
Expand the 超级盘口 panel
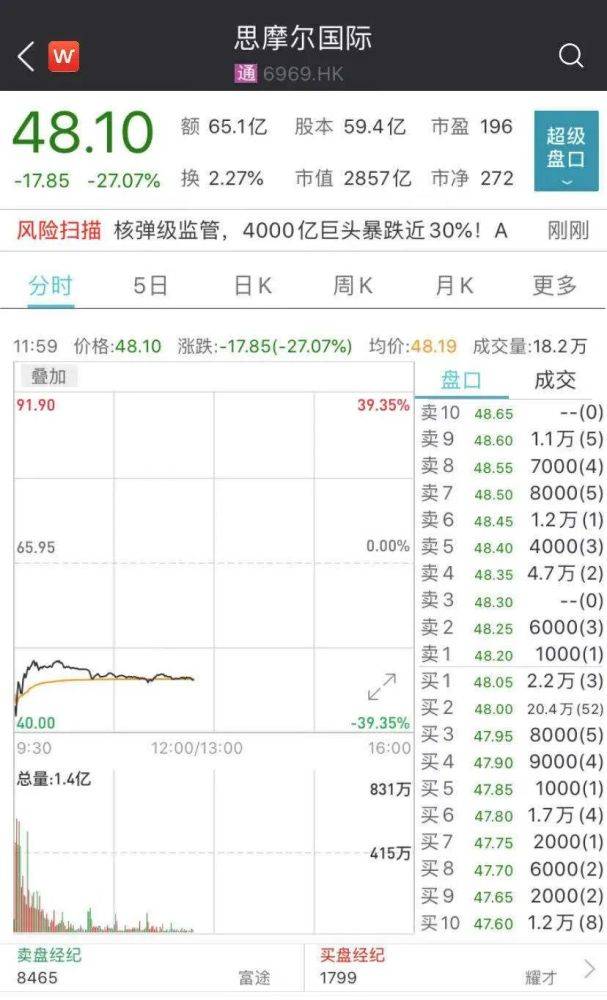[566, 151]
